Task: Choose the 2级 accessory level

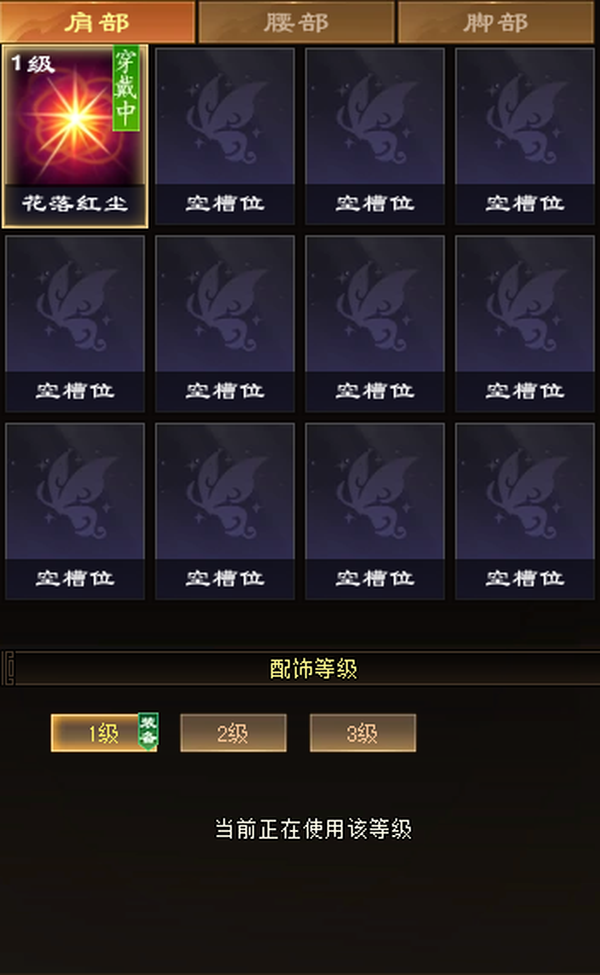Action: [x=233, y=733]
